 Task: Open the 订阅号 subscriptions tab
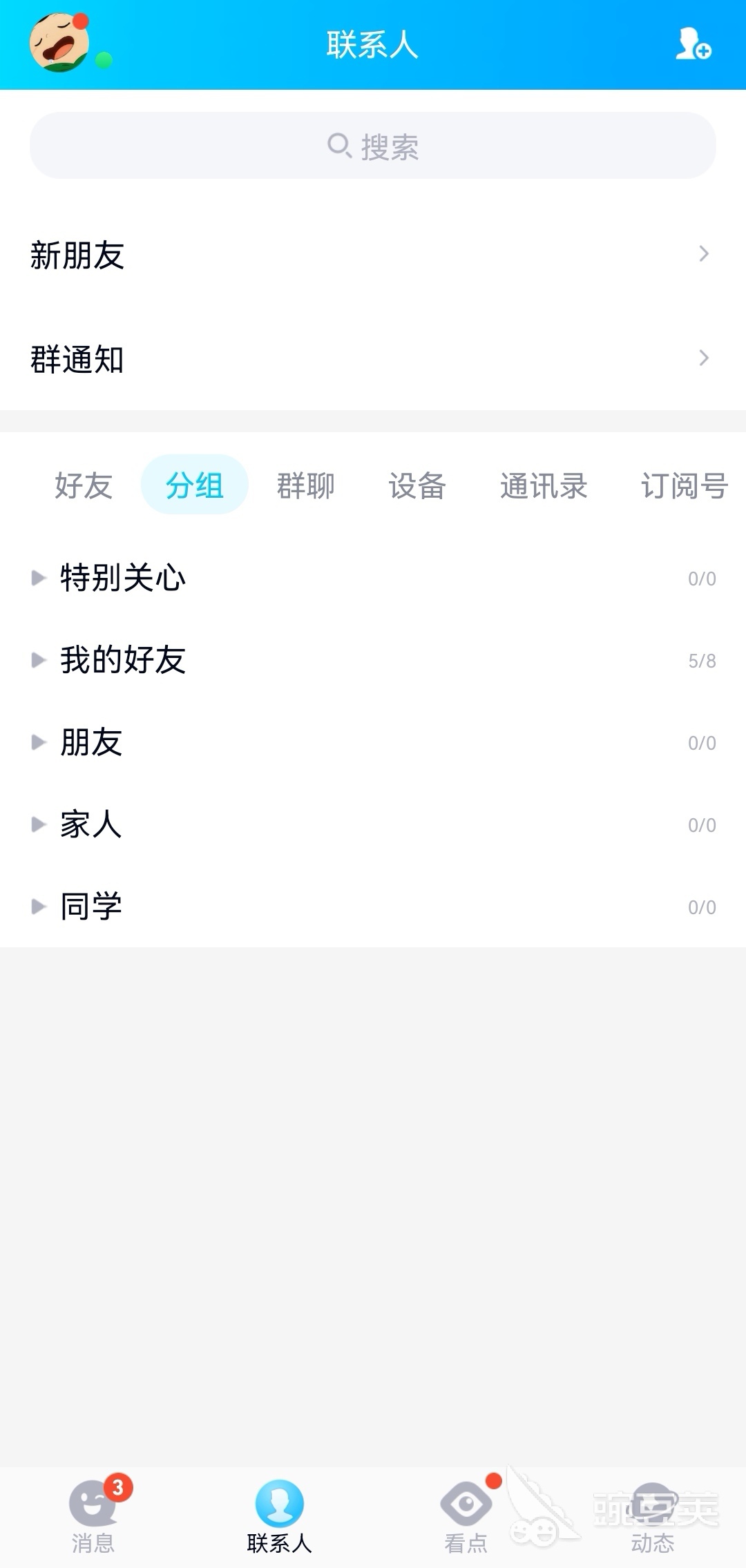click(x=682, y=485)
